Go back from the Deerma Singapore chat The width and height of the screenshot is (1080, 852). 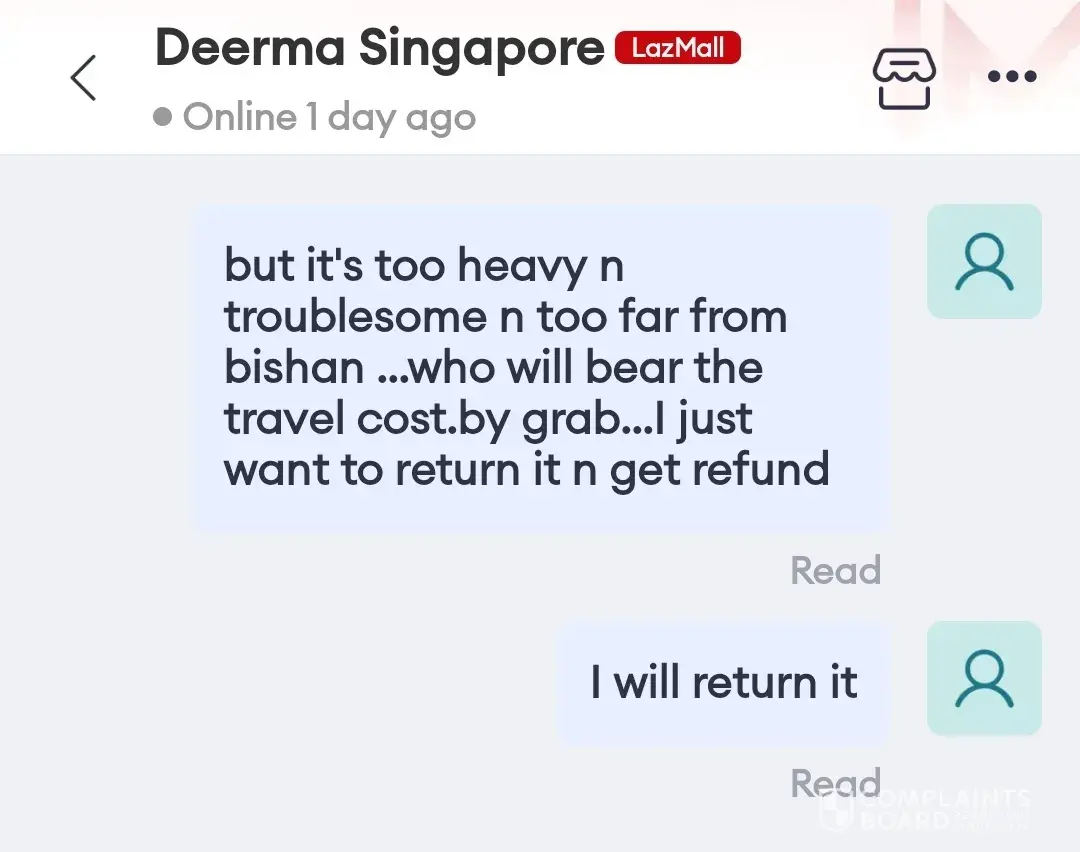pos(84,77)
